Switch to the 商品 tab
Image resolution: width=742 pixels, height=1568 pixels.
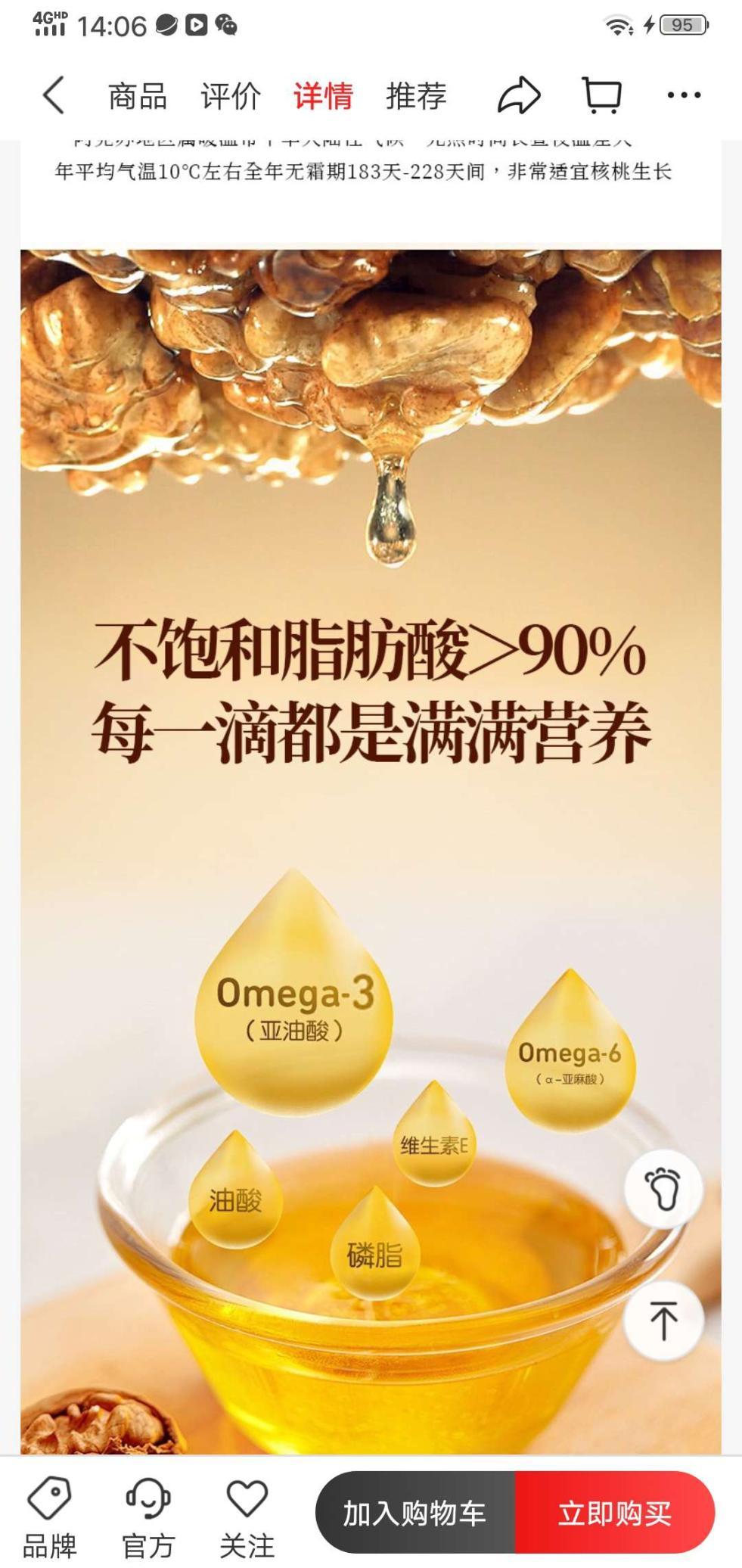pyautogui.click(x=137, y=96)
